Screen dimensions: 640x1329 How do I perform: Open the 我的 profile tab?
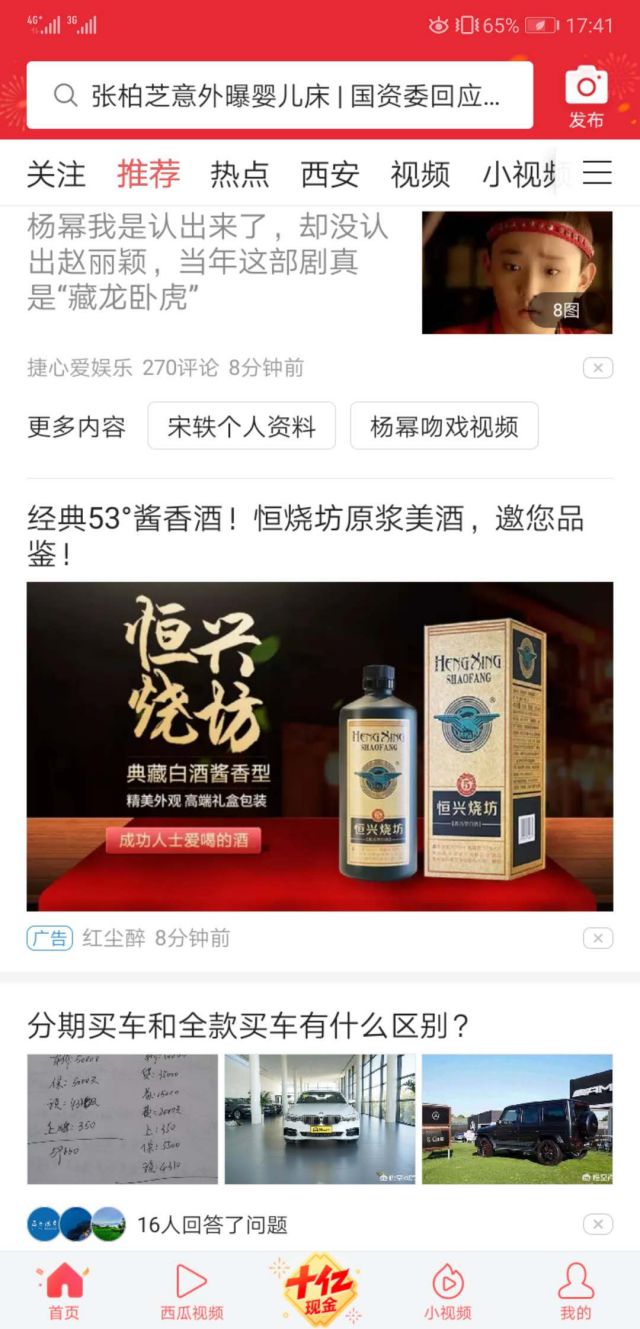[575, 1290]
